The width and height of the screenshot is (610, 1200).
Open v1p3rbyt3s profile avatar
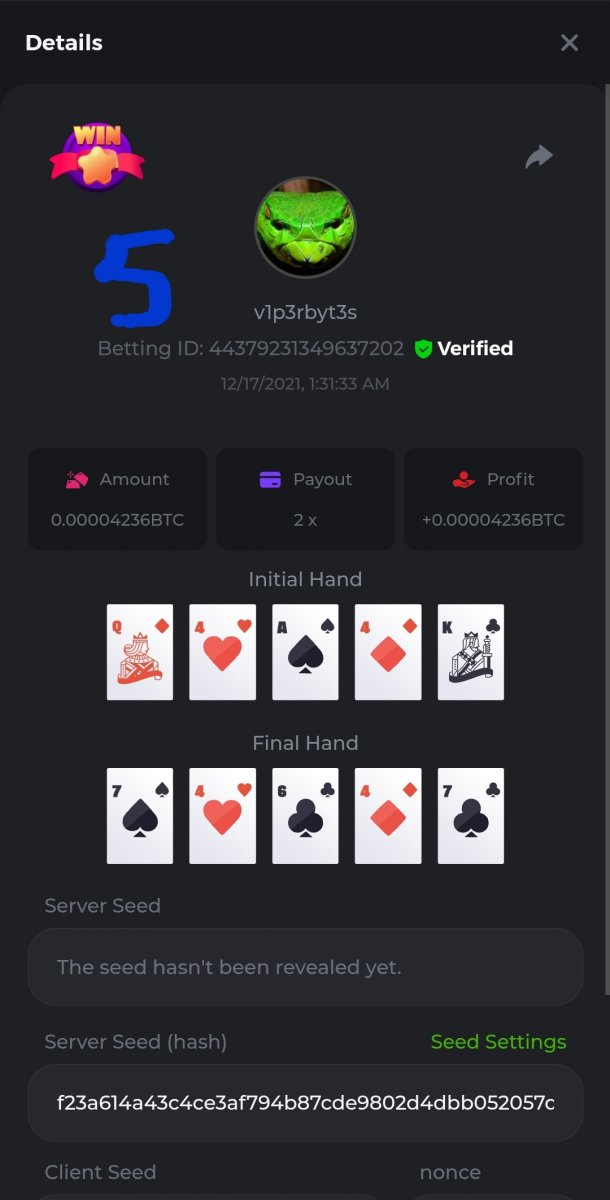point(305,227)
